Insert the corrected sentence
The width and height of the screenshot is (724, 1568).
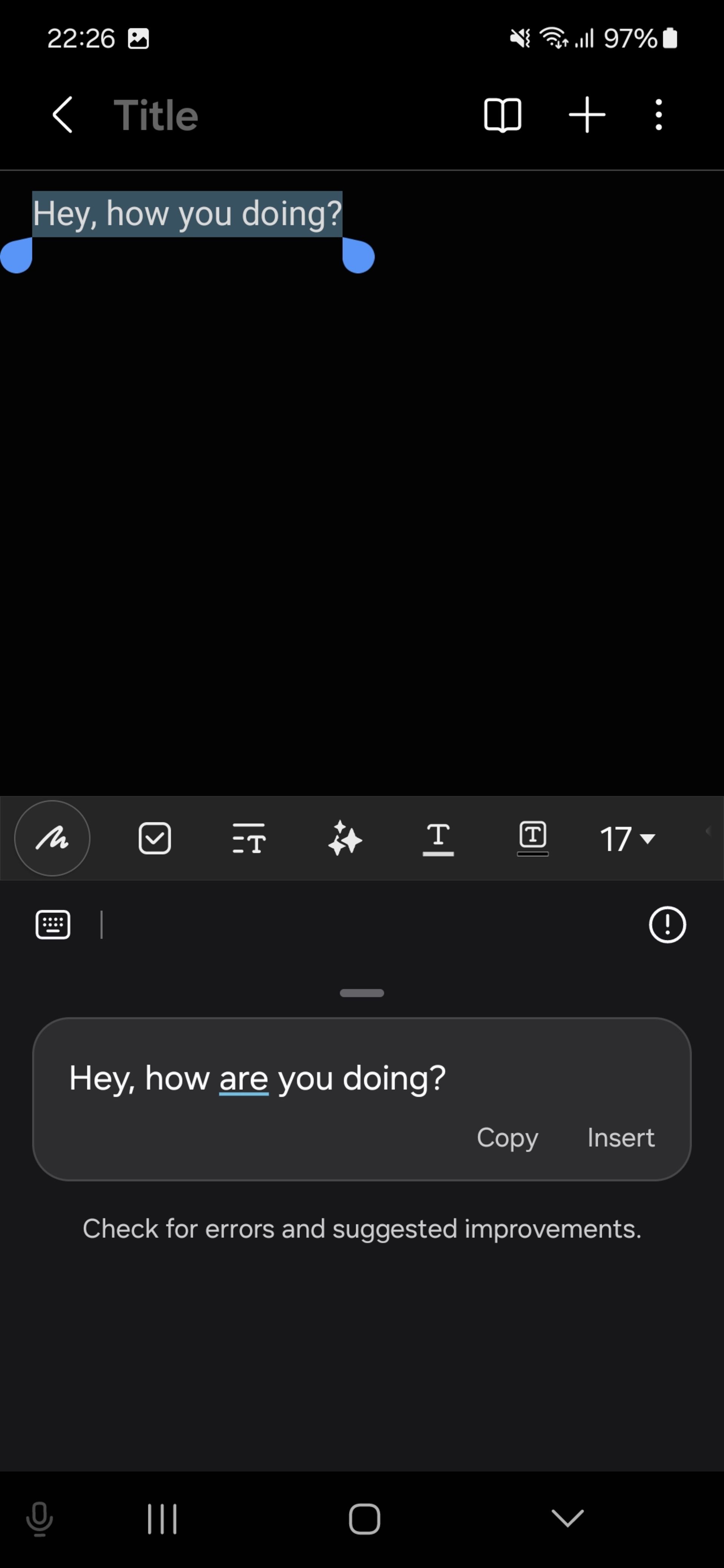pos(620,1137)
